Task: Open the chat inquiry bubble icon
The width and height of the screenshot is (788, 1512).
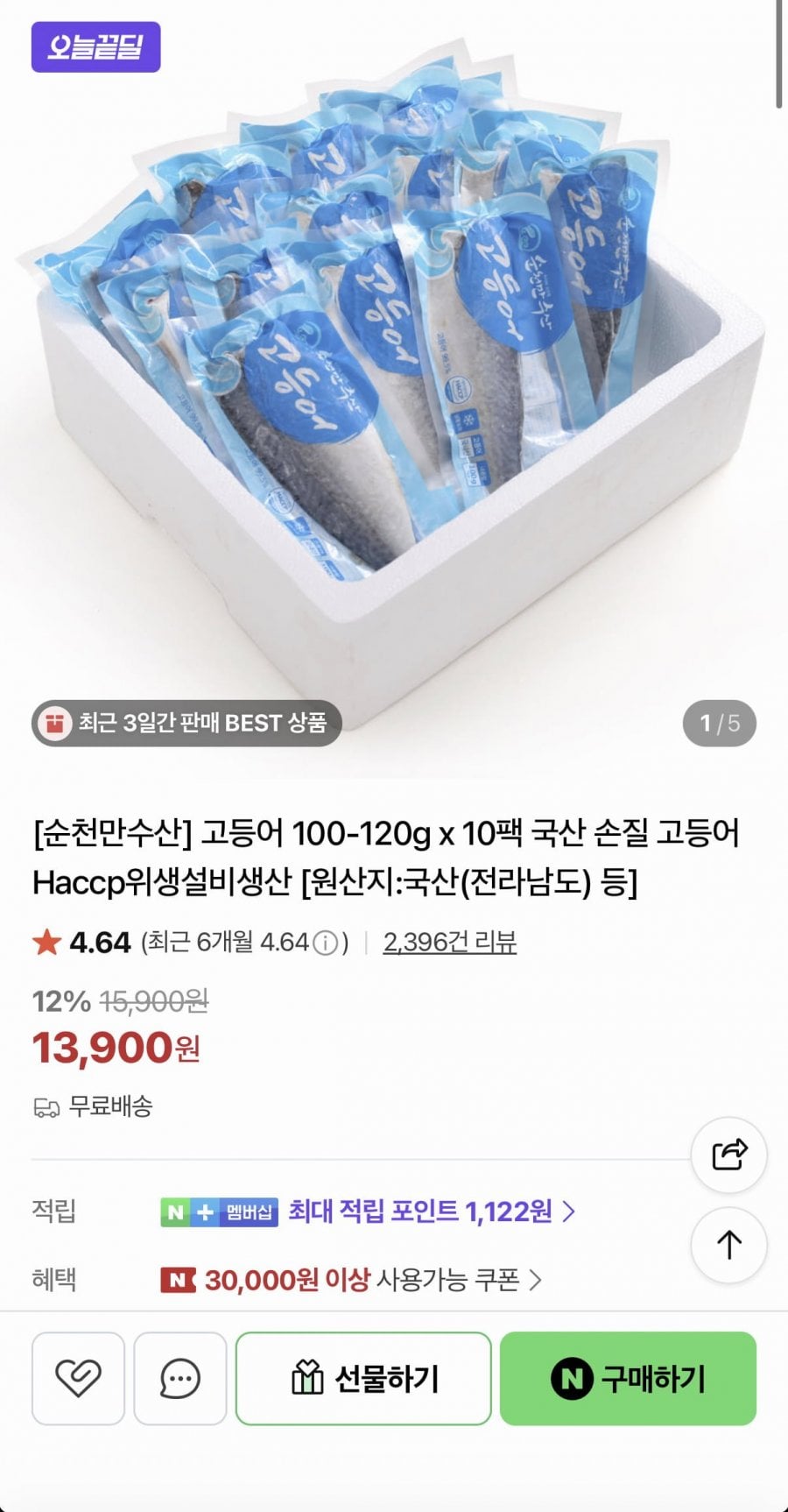Action: pos(180,1379)
